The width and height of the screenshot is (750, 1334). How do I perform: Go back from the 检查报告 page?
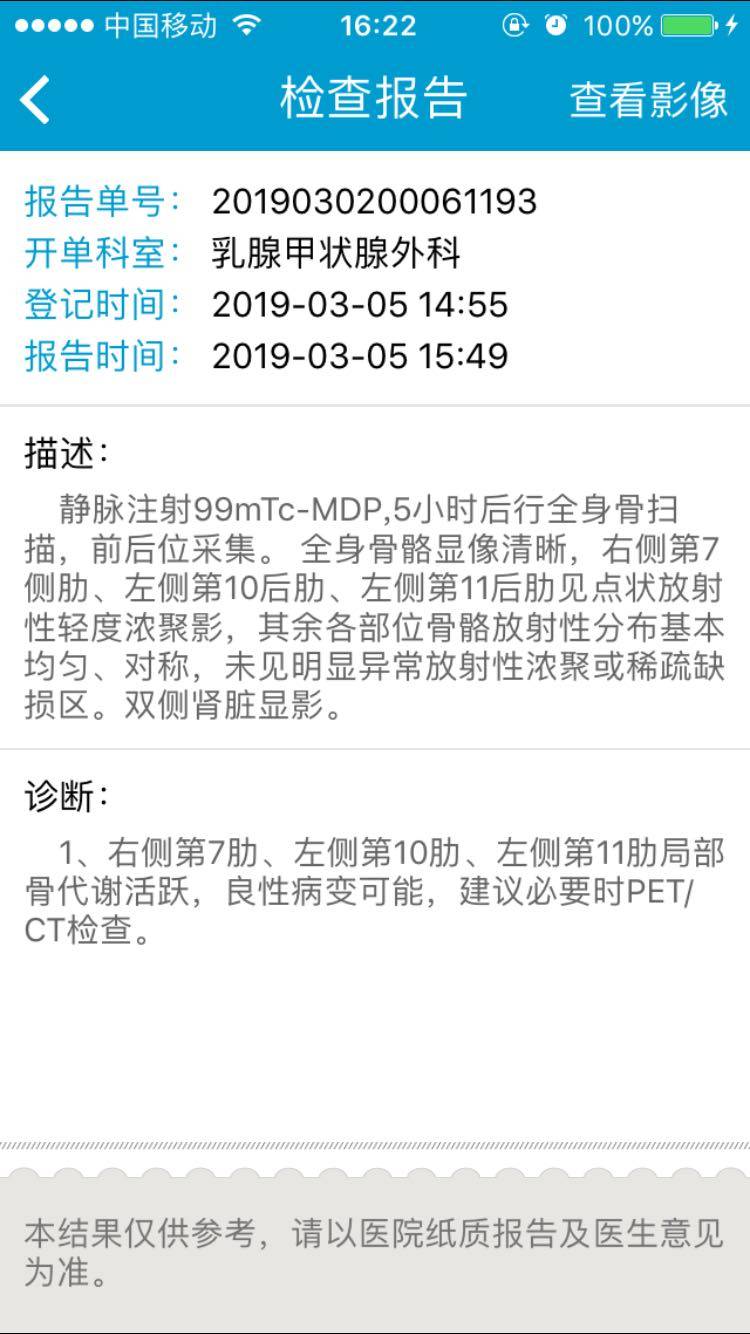click(x=35, y=100)
